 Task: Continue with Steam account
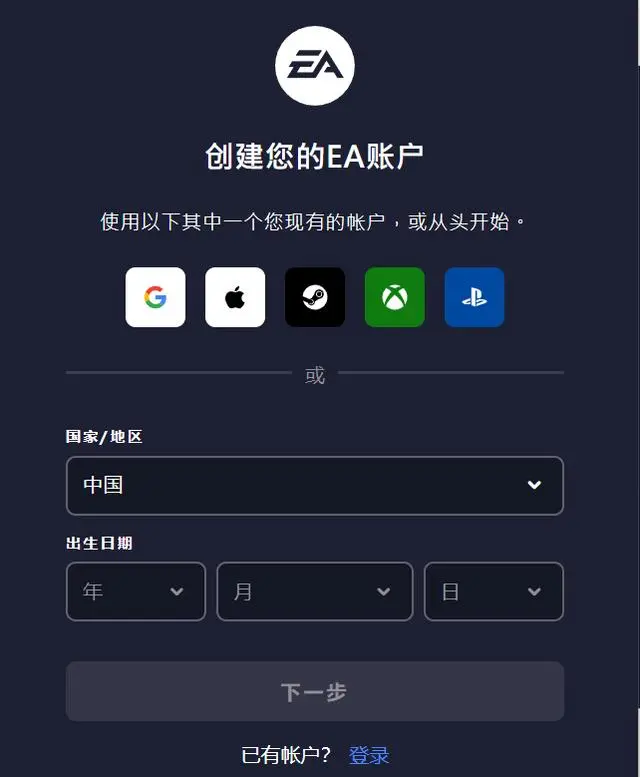315,297
